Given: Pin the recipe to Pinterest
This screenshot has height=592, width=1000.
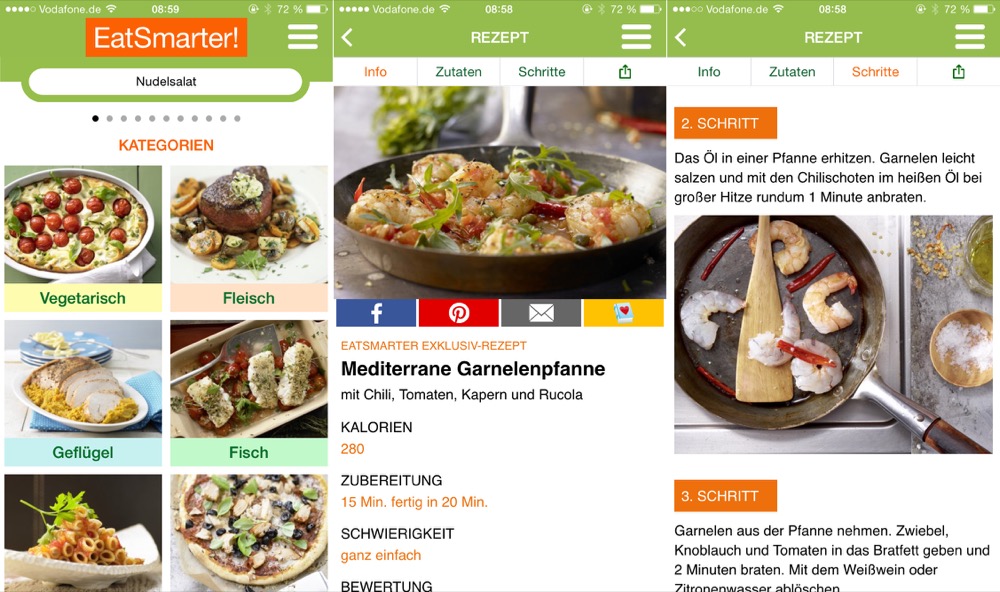Looking at the screenshot, I should pos(459,313).
